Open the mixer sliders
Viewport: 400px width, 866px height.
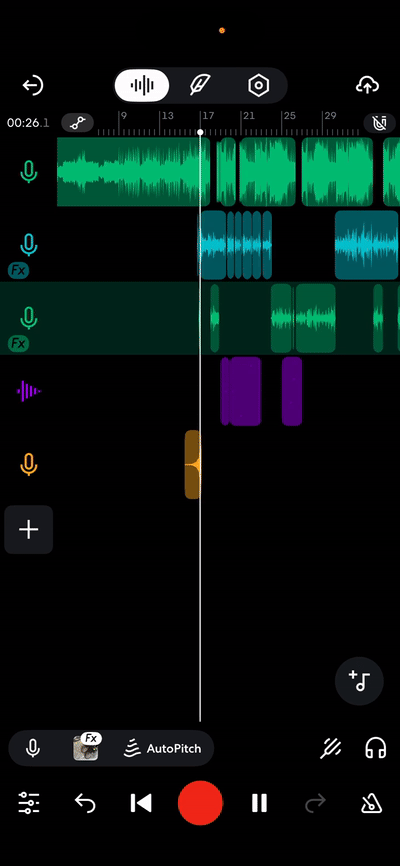click(x=29, y=803)
